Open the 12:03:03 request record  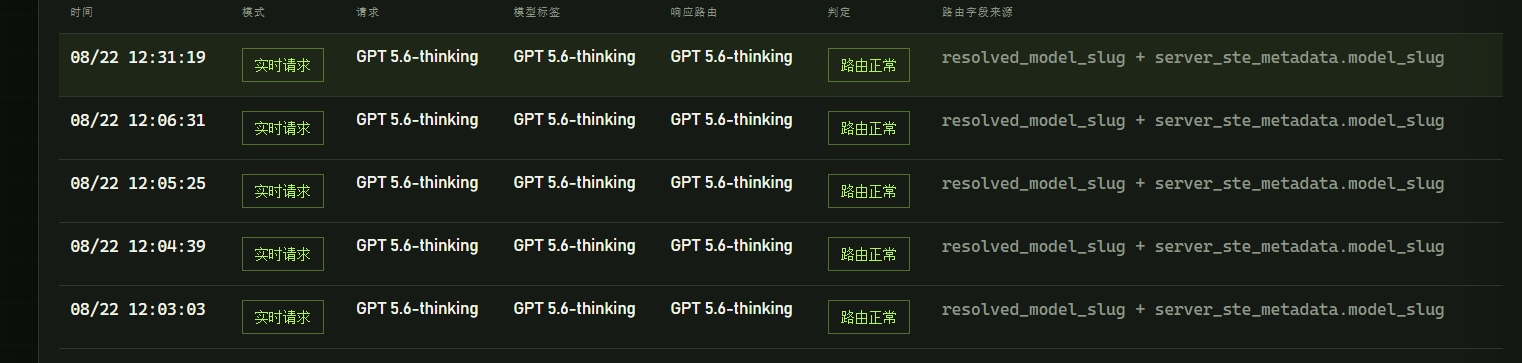pyautogui.click(x=780, y=317)
